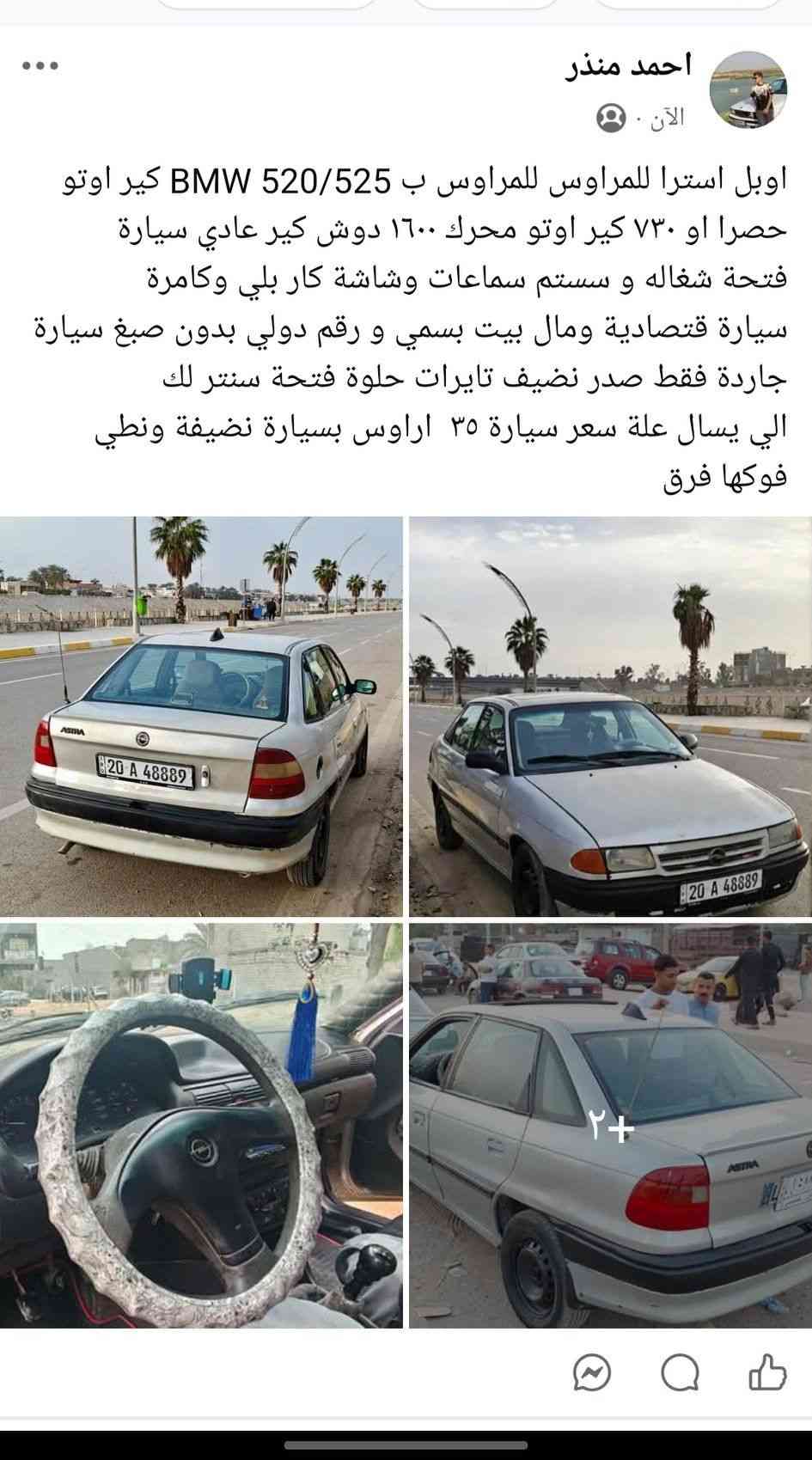Open the steering wheel interior photo
The image size is (812, 1460).
(x=200, y=1125)
